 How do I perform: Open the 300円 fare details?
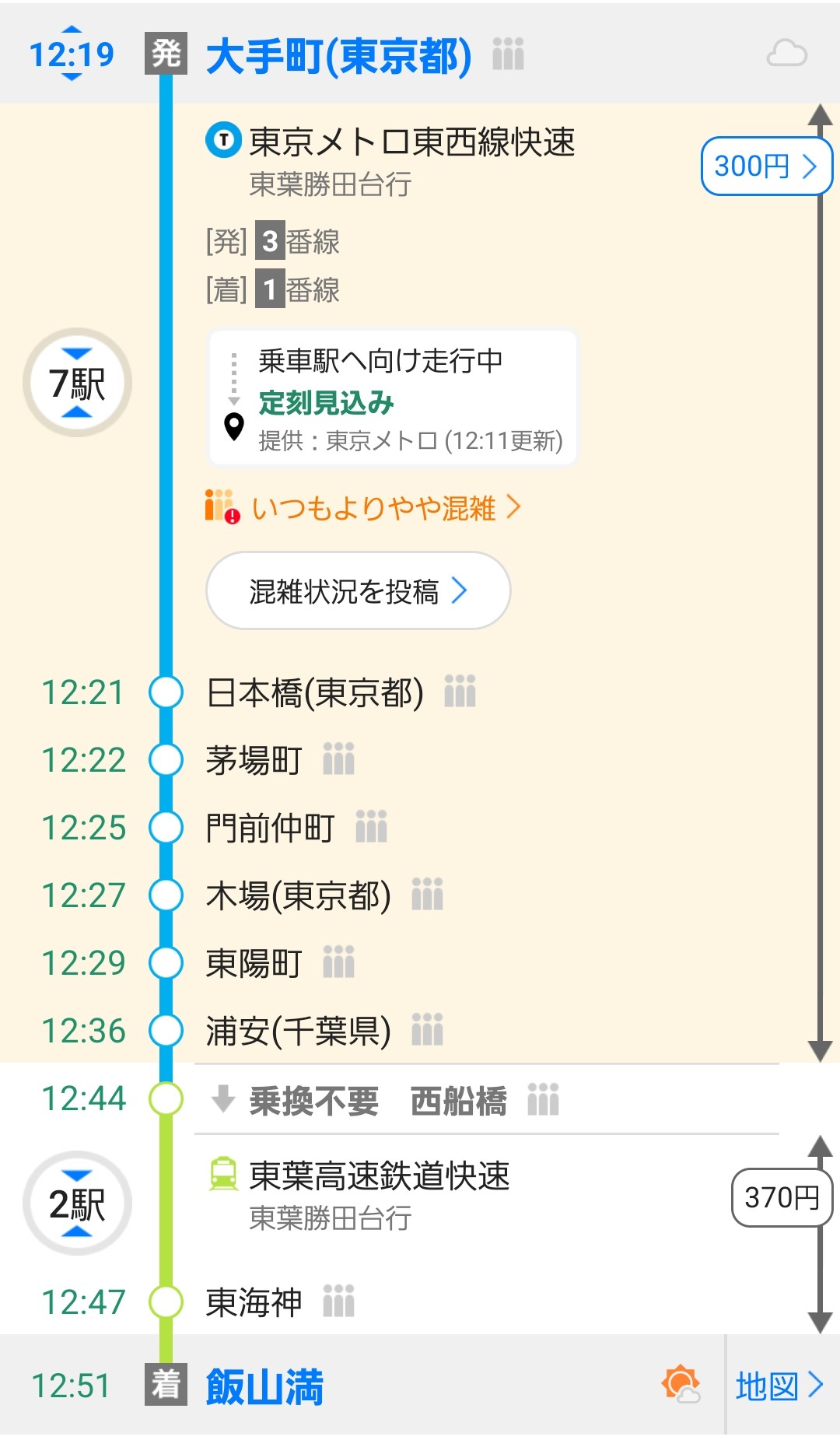pos(765,166)
